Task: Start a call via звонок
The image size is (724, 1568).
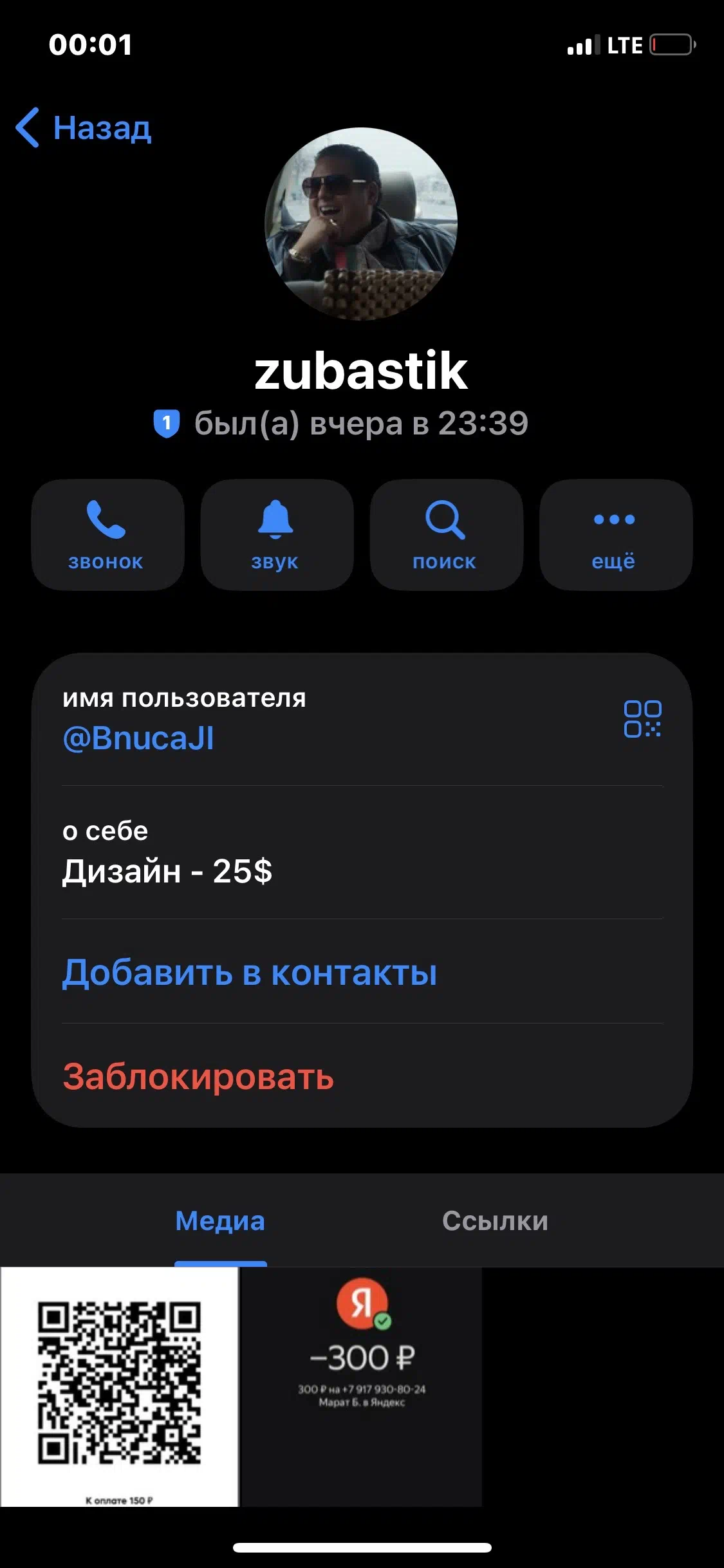Action: point(107,534)
